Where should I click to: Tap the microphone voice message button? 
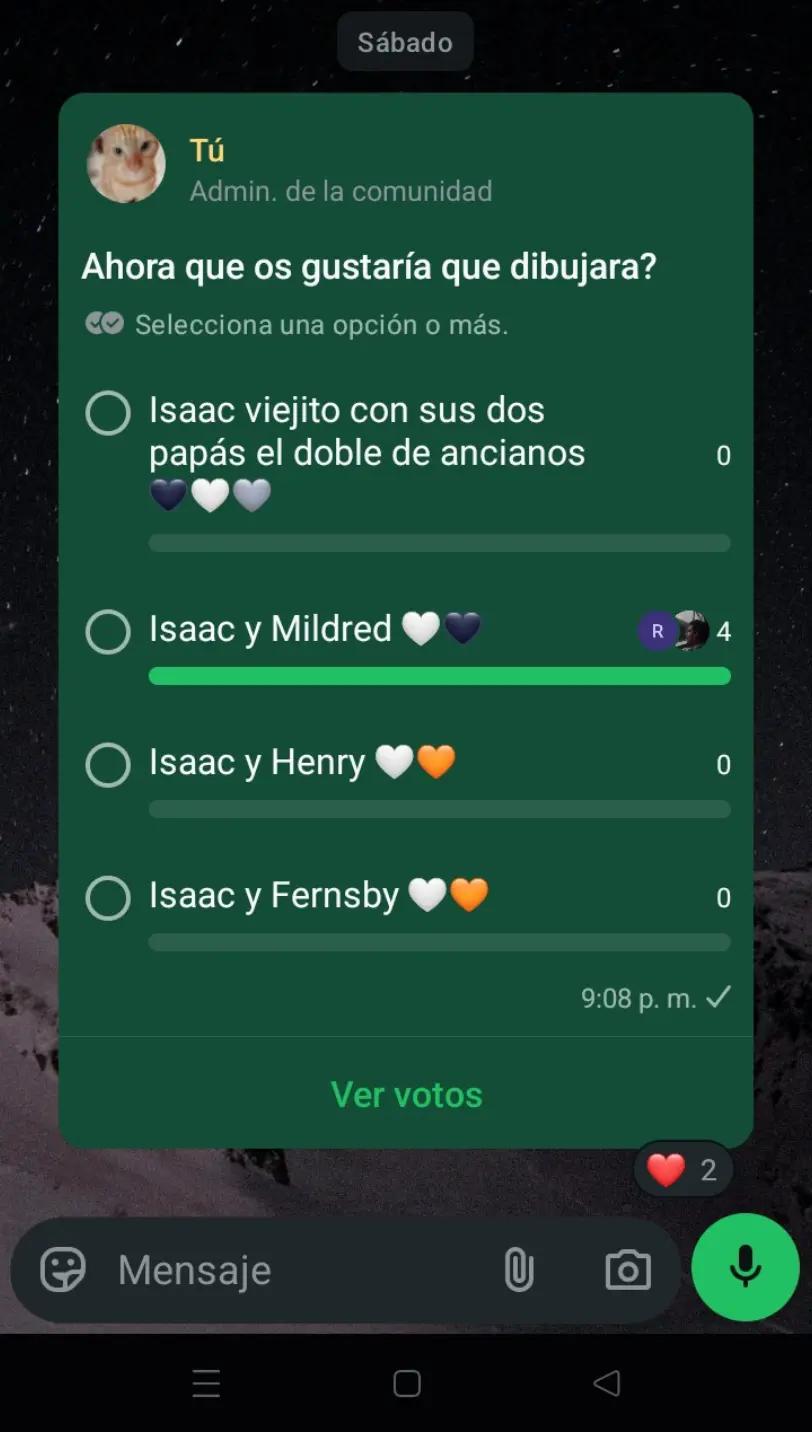point(745,1267)
